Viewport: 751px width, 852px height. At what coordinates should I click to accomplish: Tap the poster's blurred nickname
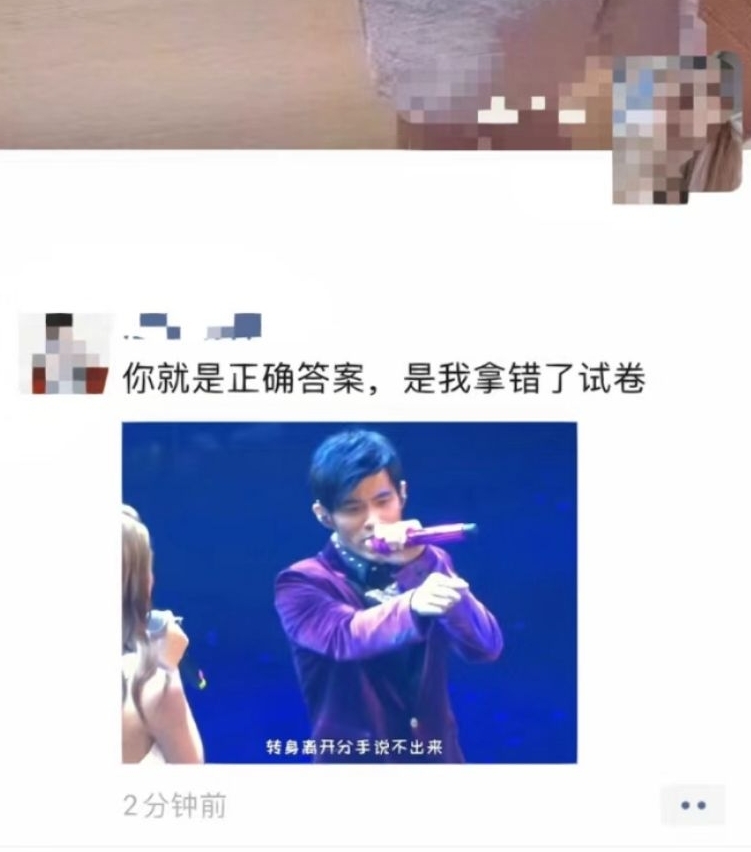pyautogui.click(x=192, y=327)
